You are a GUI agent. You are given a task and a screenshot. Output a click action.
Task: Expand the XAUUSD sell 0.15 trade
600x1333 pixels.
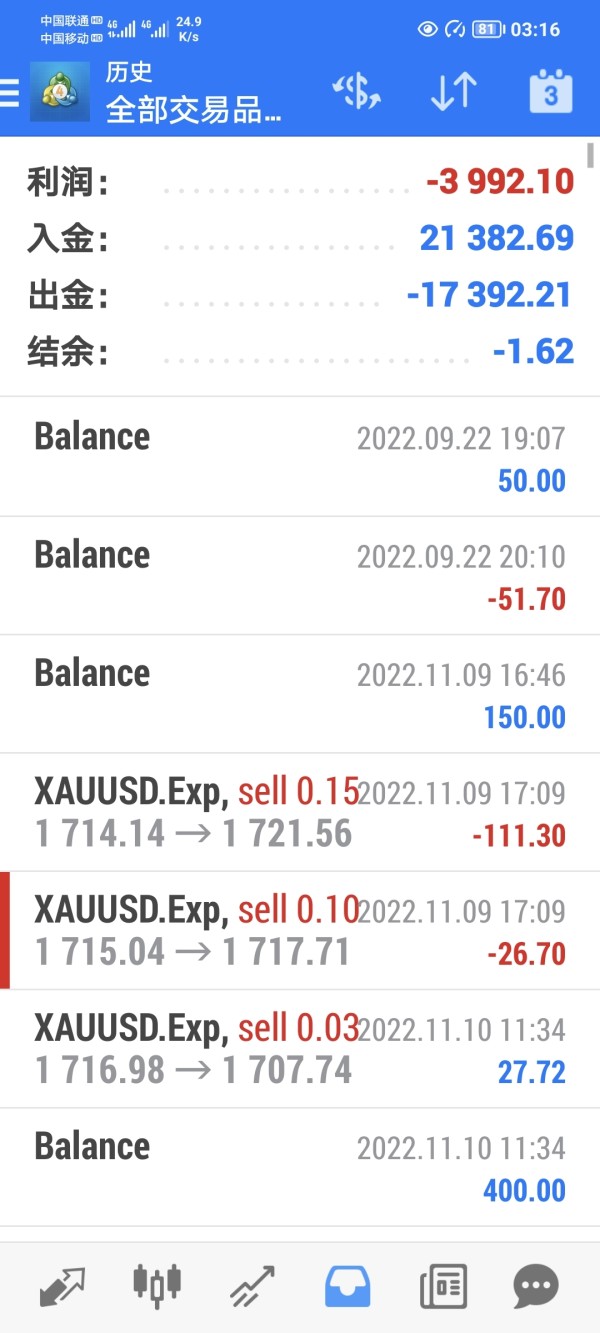(300, 812)
